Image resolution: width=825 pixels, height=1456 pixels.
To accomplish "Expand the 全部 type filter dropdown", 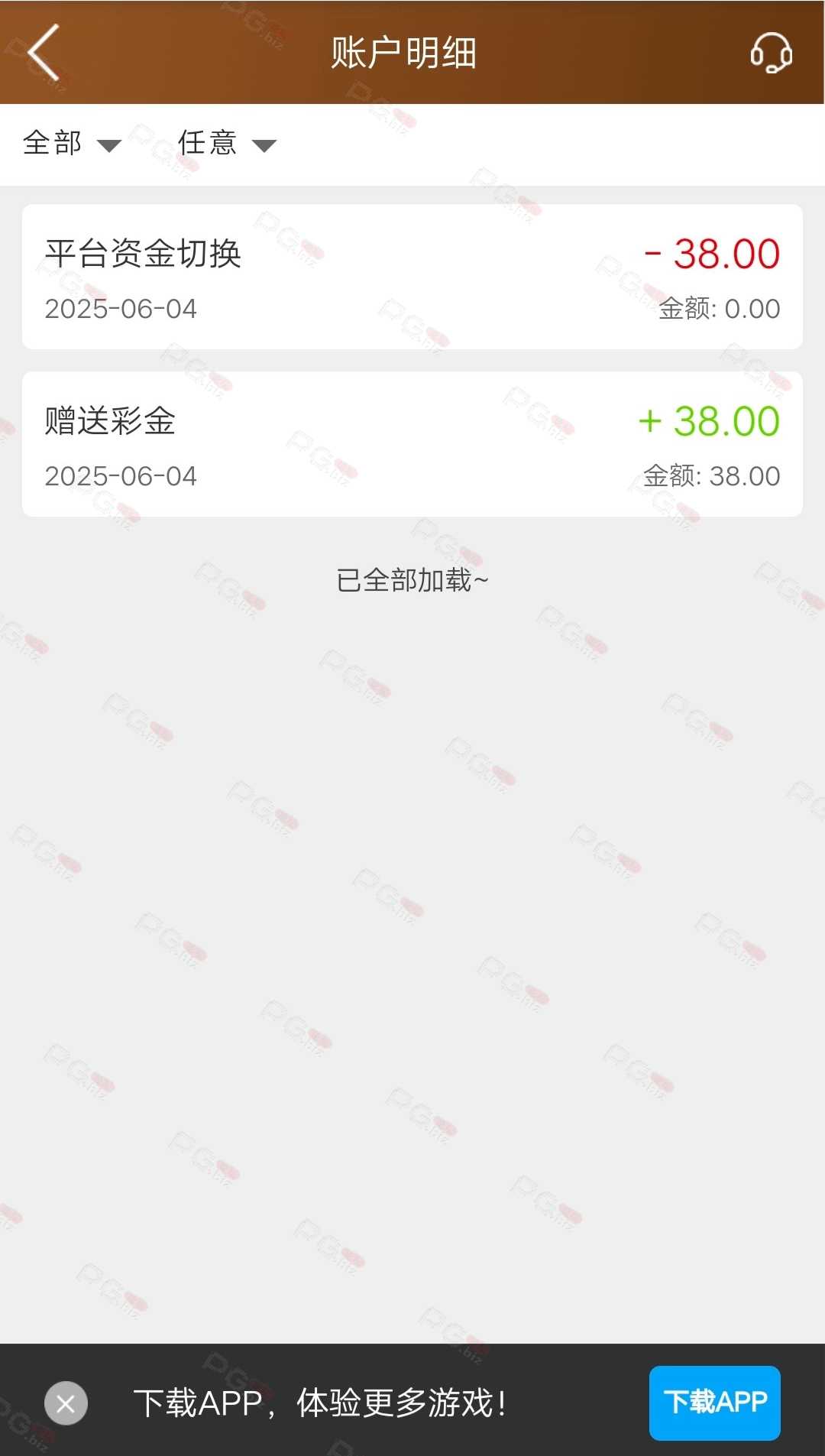I will coord(72,144).
